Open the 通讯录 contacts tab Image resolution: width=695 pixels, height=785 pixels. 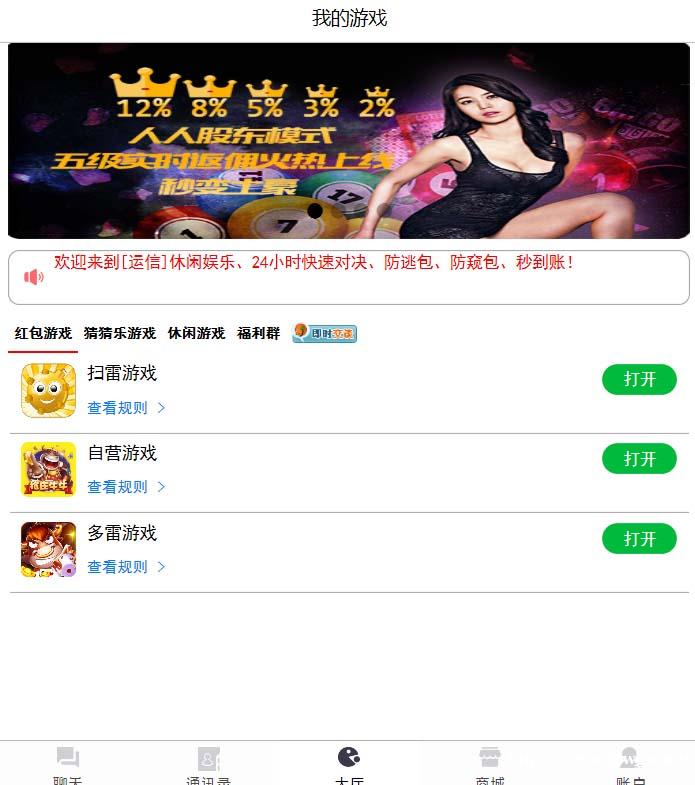point(208,765)
